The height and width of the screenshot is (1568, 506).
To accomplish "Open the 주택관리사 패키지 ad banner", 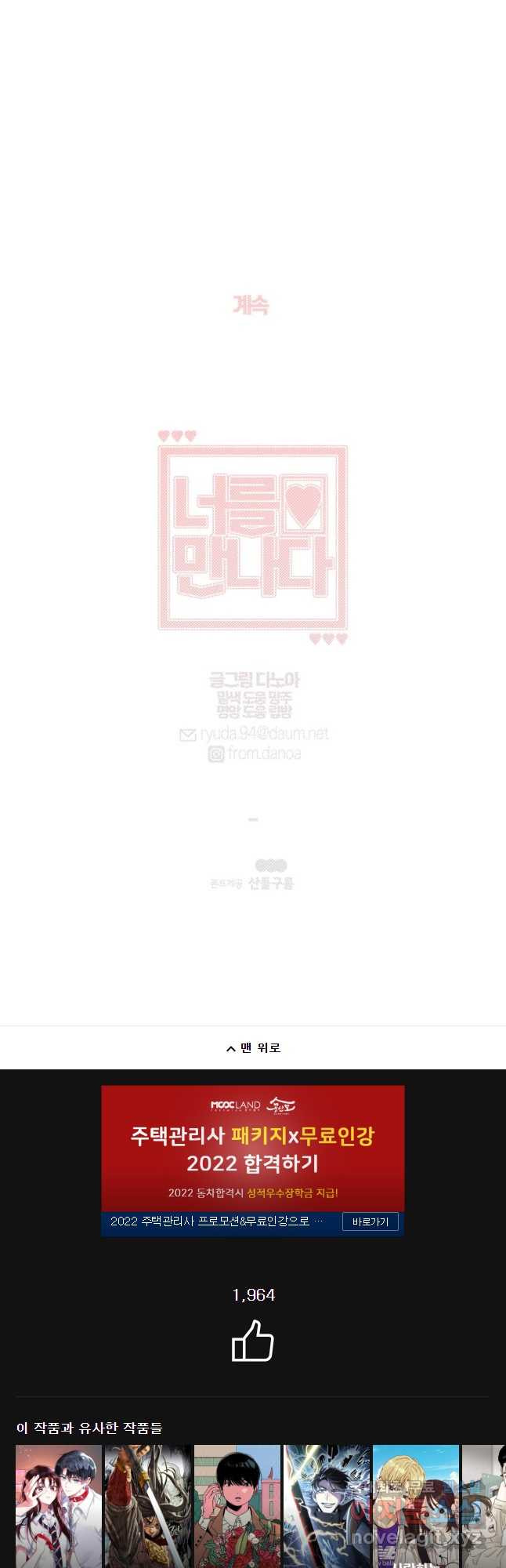I will (x=253, y=1149).
